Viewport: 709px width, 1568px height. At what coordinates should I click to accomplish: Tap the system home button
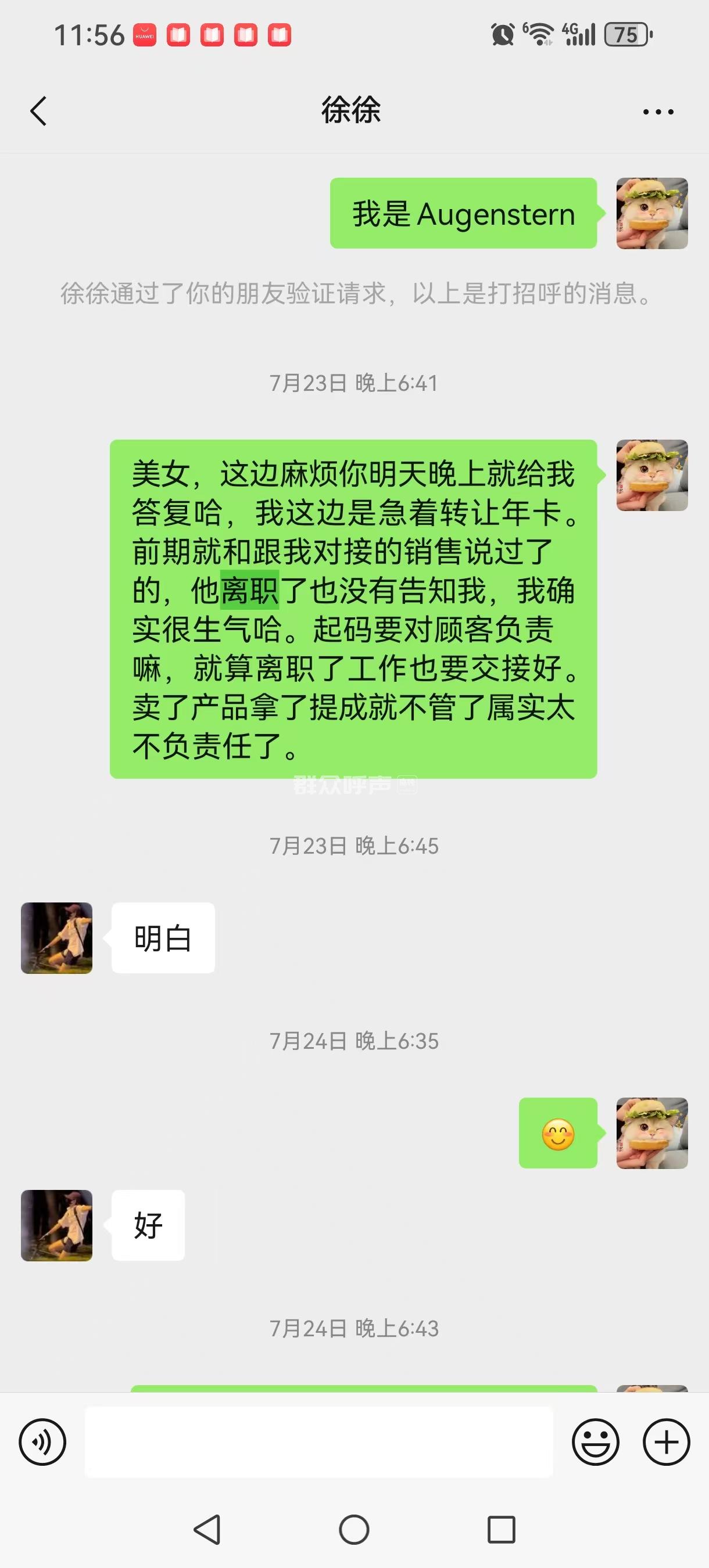coord(354,1530)
